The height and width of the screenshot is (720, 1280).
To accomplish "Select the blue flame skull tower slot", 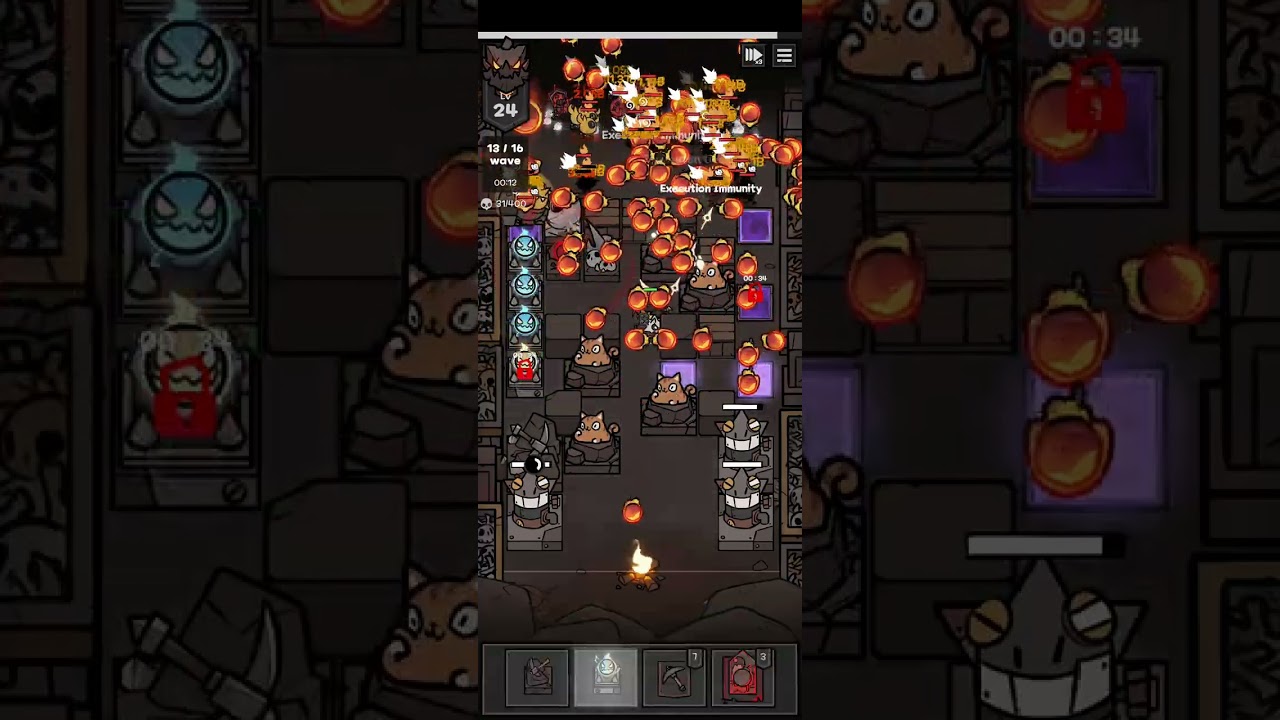I will tap(605, 677).
